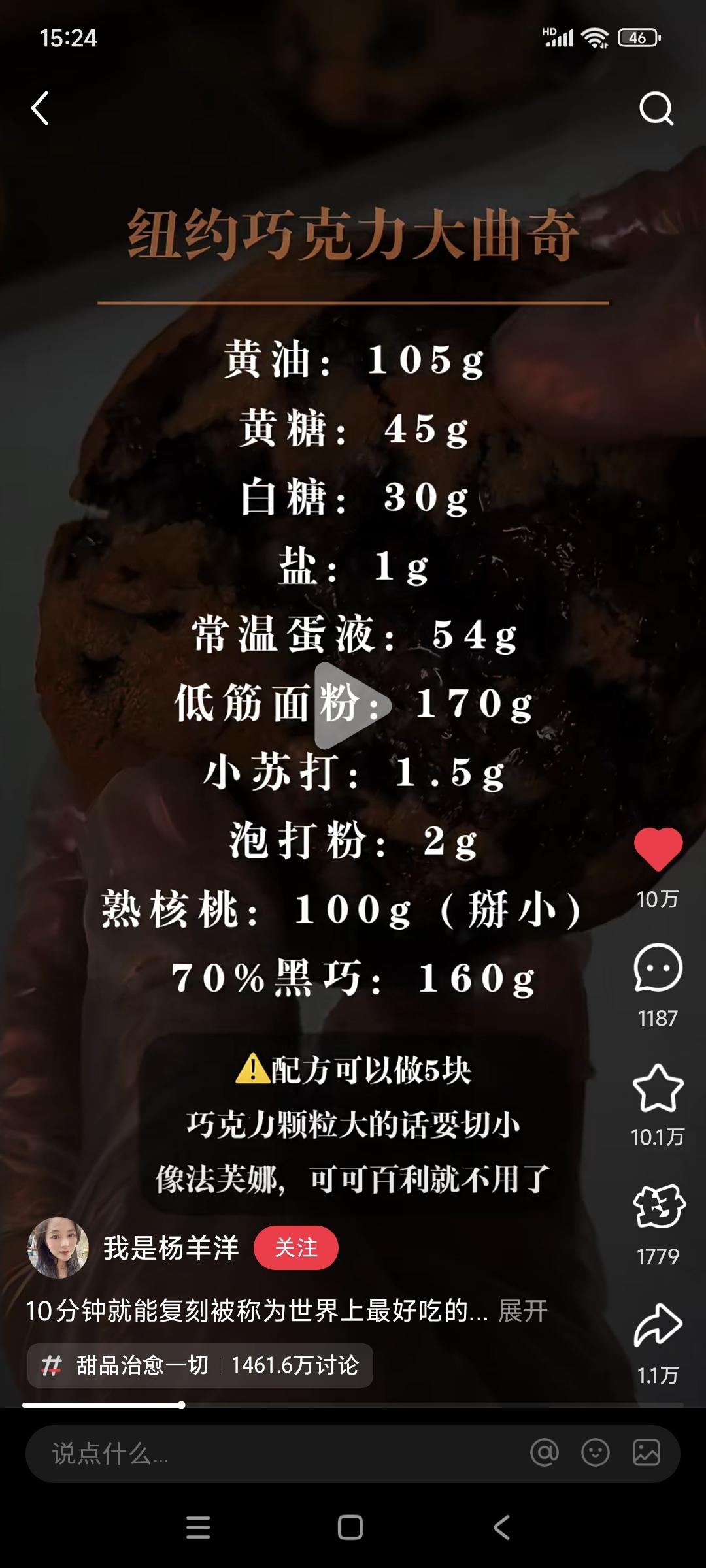Seek the video using the progress bar
The height and width of the screenshot is (1568, 706).
coord(353,1405)
